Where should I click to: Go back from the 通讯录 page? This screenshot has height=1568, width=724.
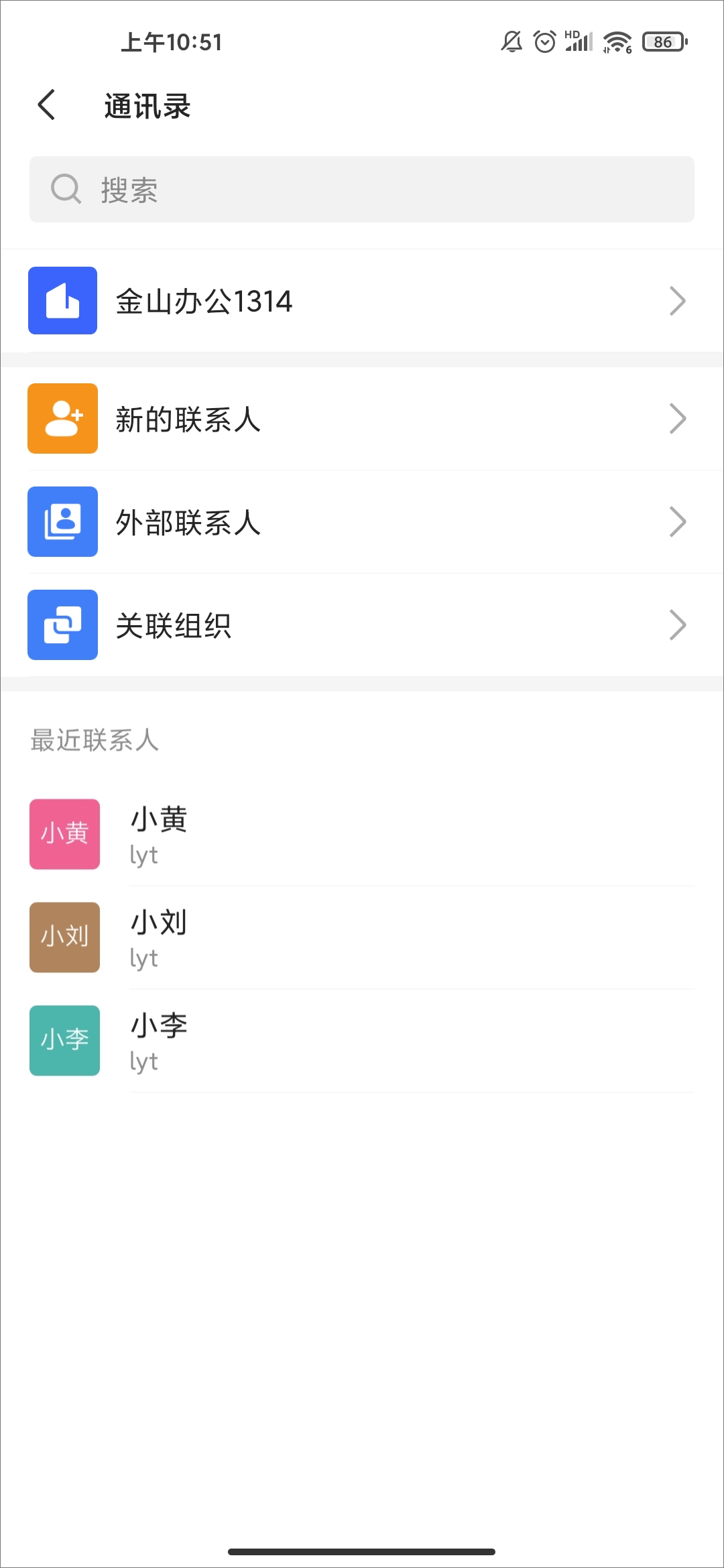point(47,105)
